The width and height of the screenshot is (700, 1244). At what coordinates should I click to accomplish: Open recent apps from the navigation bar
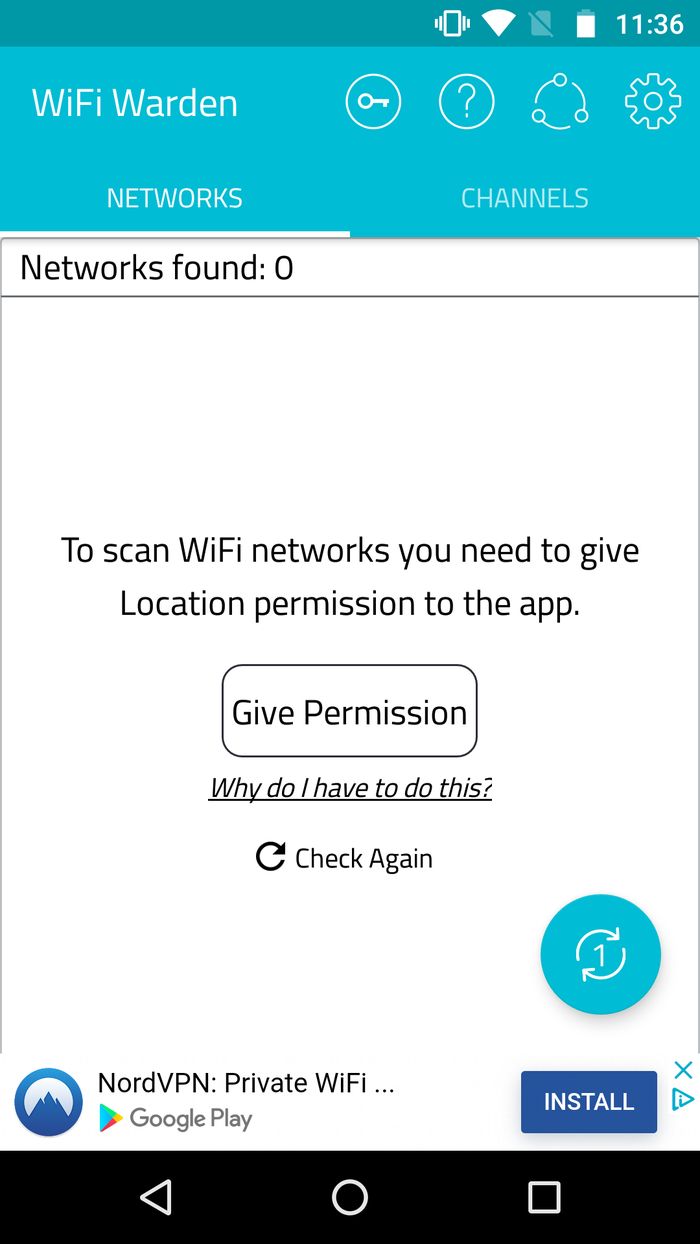click(544, 1197)
